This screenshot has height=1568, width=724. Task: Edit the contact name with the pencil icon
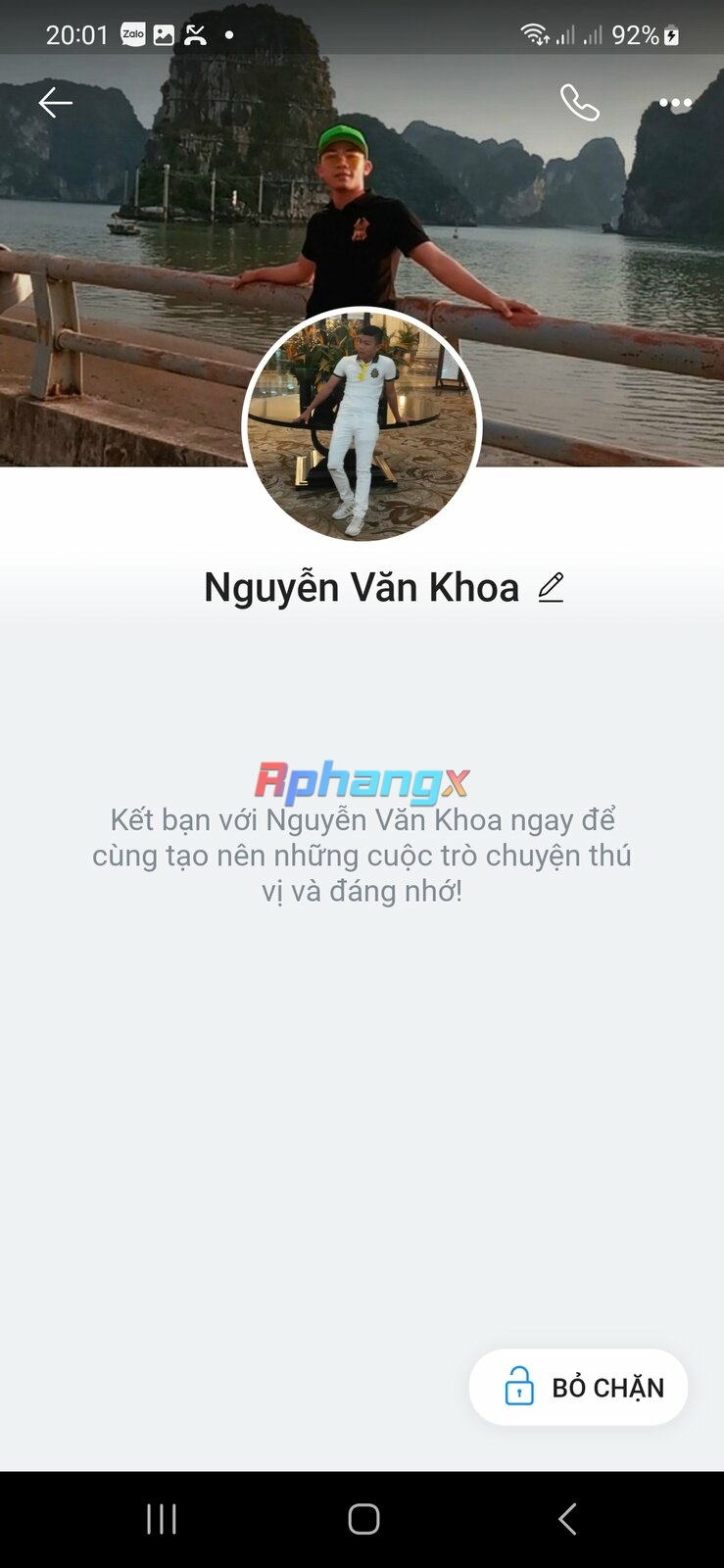[x=552, y=587]
